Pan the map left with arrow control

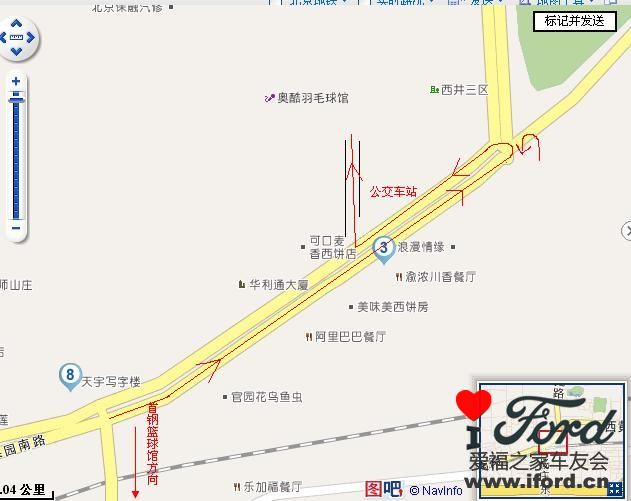pos(3,40)
